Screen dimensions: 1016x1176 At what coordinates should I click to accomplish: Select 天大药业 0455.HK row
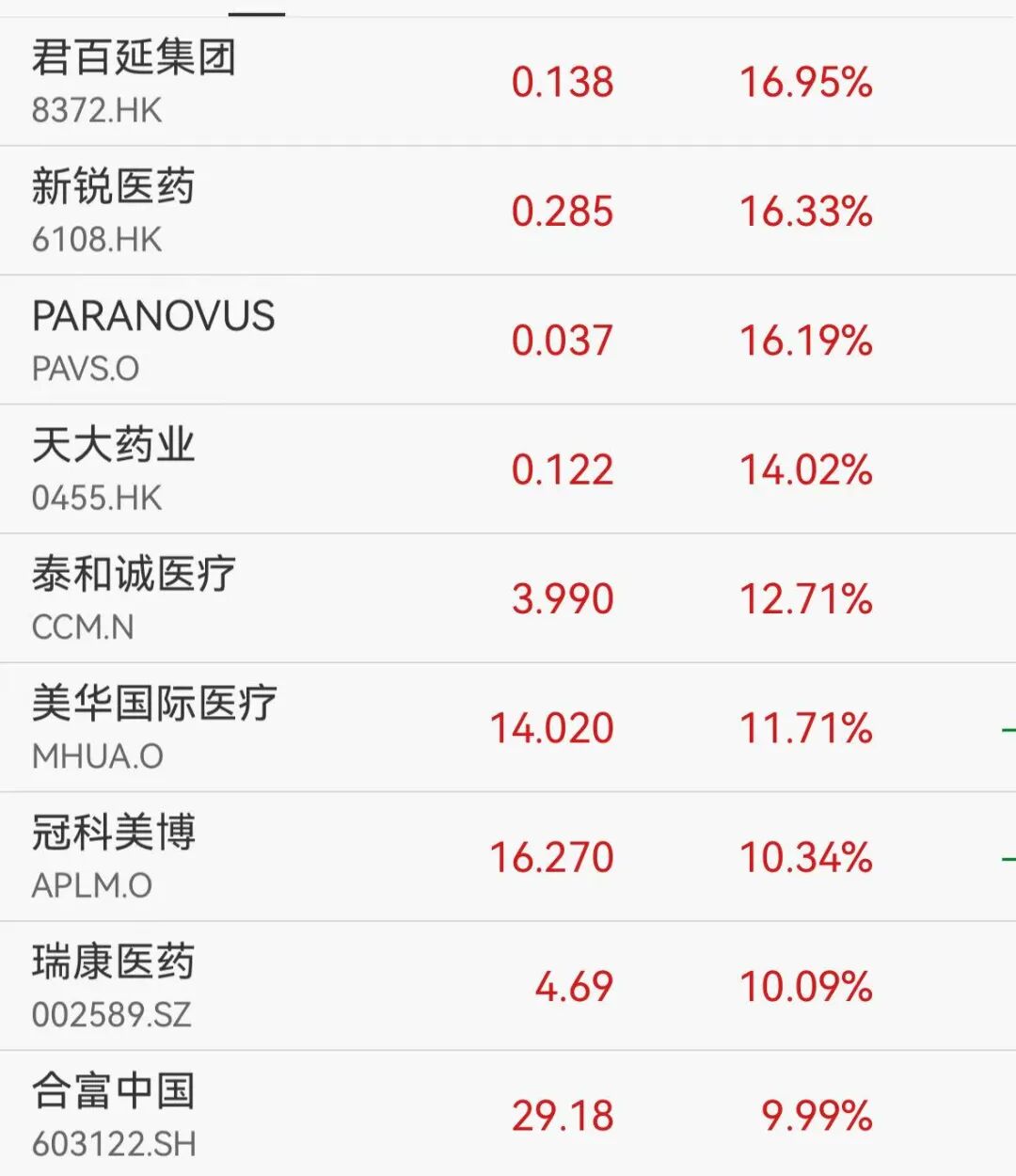[x=113, y=469]
